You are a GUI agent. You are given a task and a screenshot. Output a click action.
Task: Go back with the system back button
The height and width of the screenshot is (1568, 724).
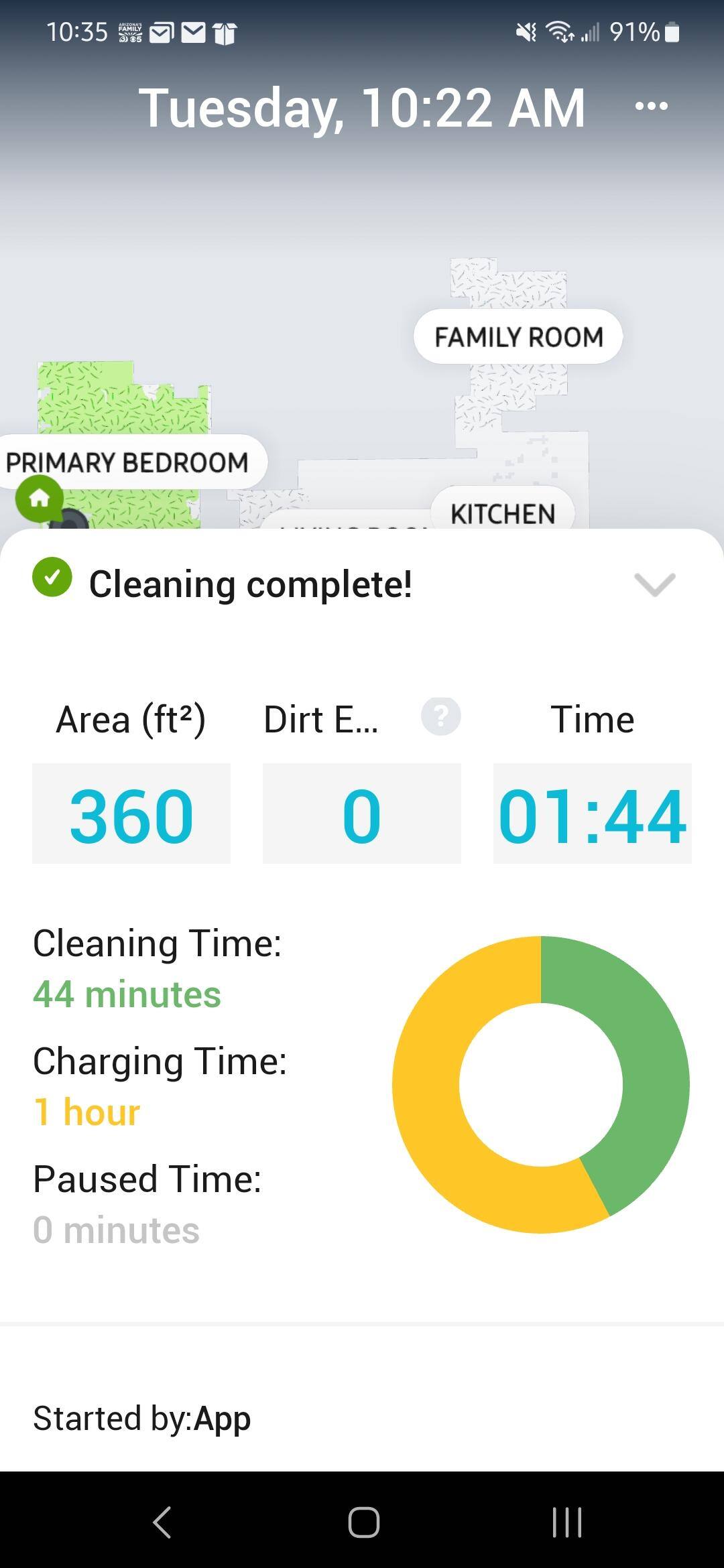click(x=162, y=1522)
